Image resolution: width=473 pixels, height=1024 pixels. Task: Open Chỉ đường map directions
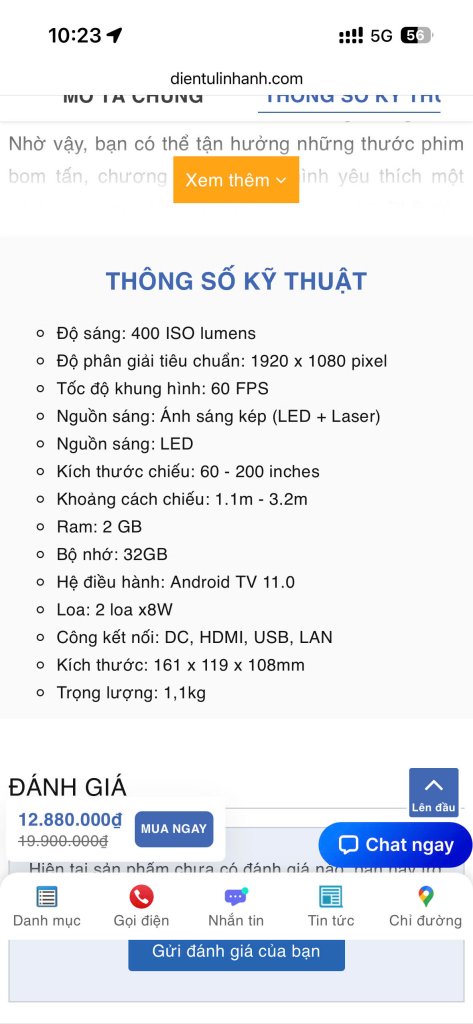pos(425,906)
